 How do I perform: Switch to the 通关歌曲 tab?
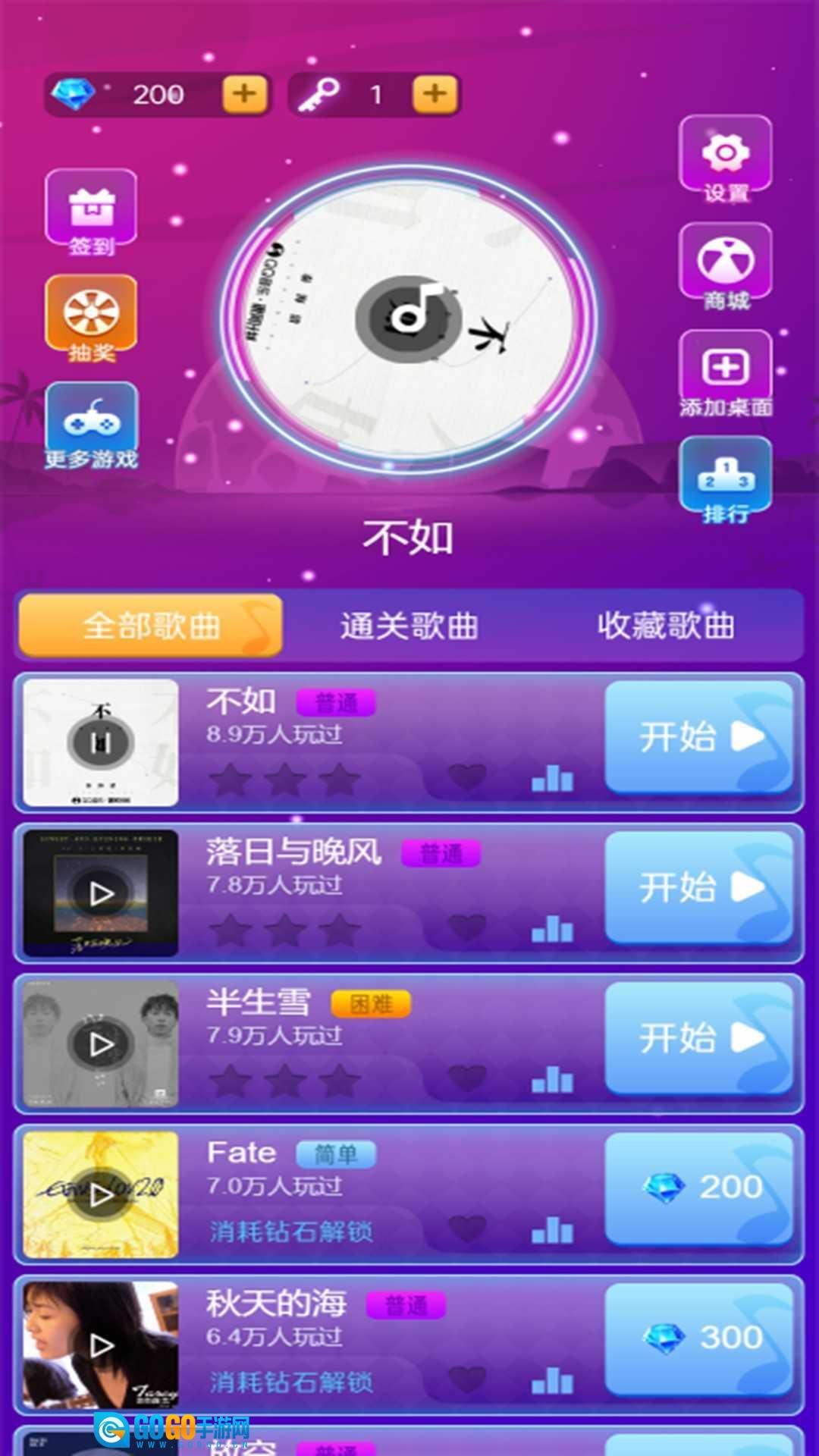click(x=409, y=626)
